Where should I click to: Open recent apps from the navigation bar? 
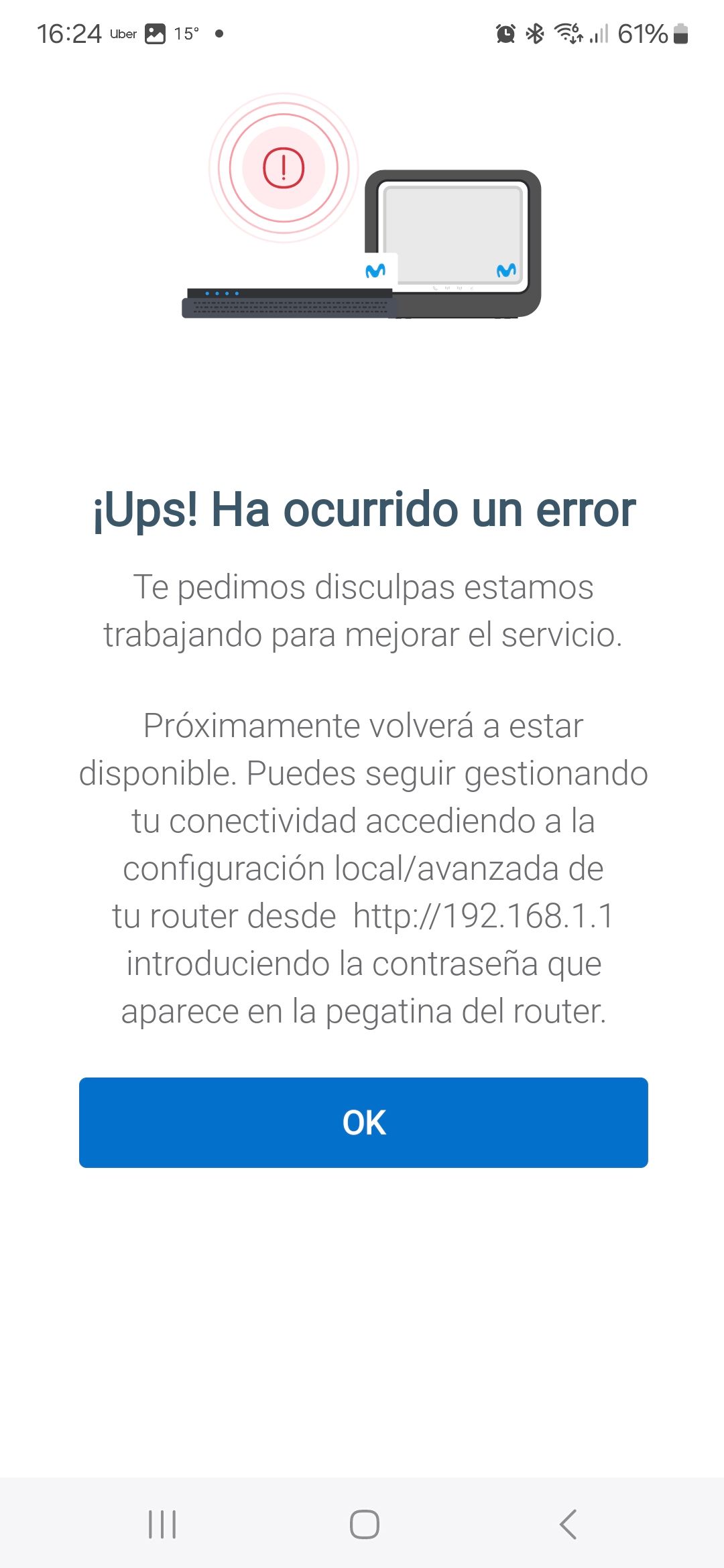(x=162, y=1524)
